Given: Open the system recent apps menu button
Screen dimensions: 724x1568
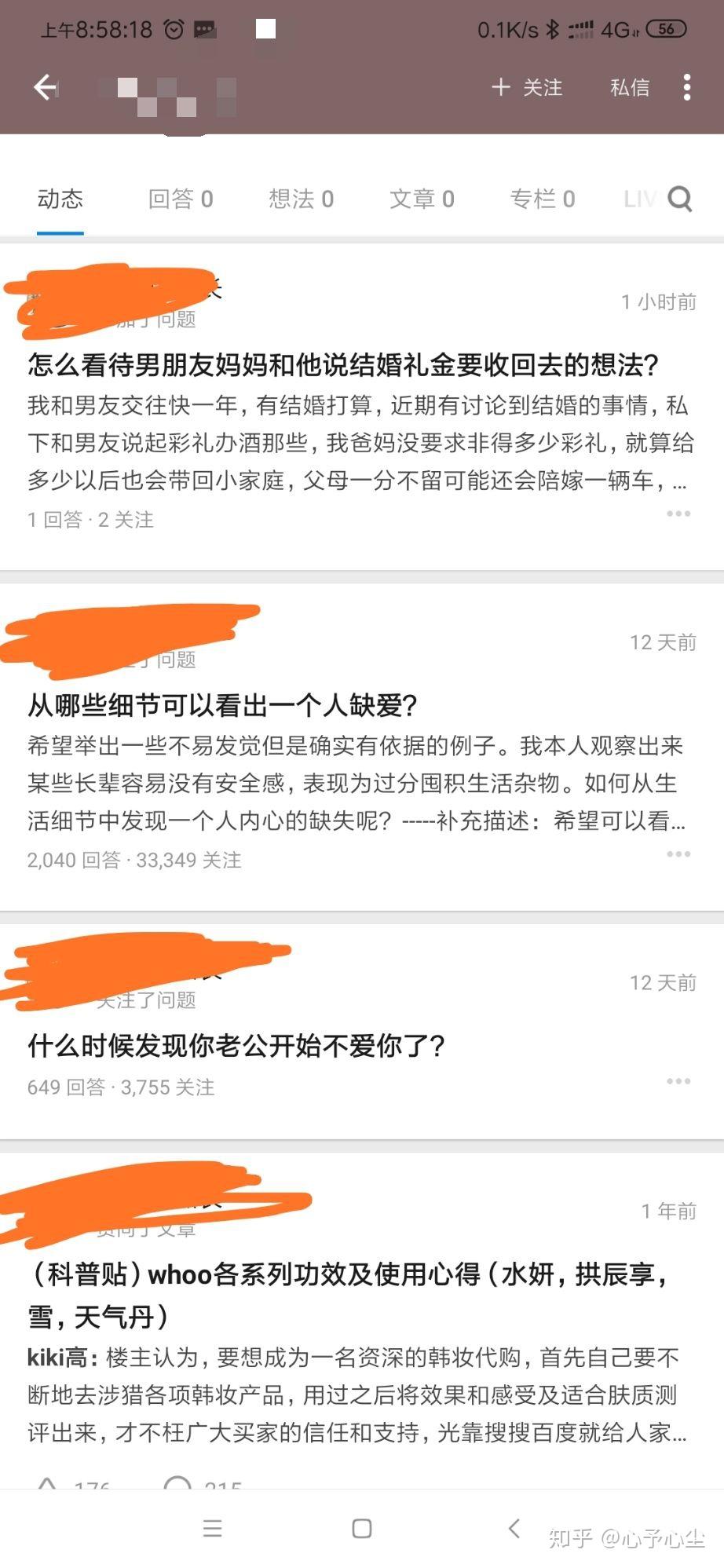Looking at the screenshot, I should (212, 1528).
